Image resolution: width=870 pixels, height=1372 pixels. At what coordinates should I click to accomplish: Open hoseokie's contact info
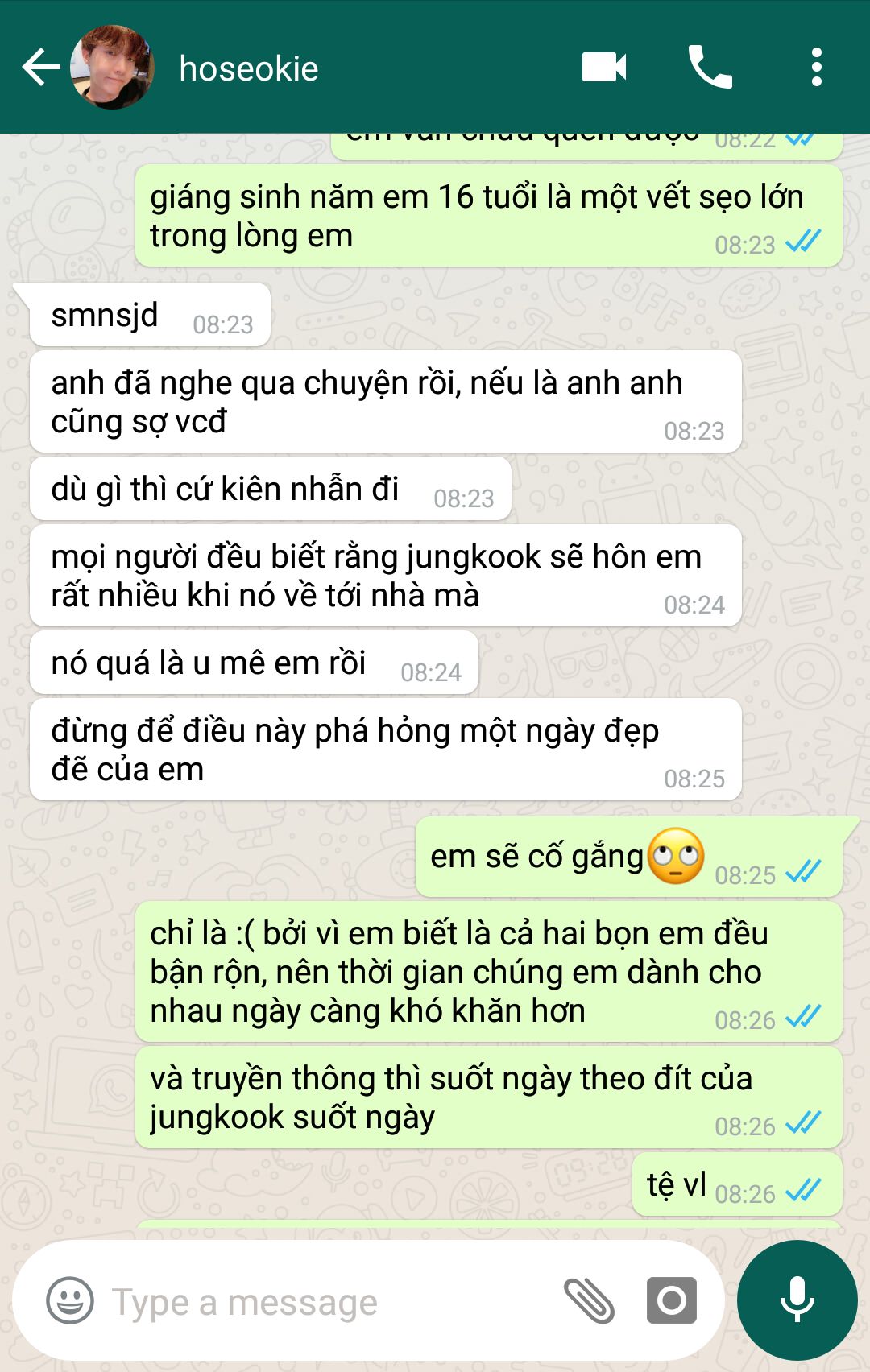tap(248, 69)
